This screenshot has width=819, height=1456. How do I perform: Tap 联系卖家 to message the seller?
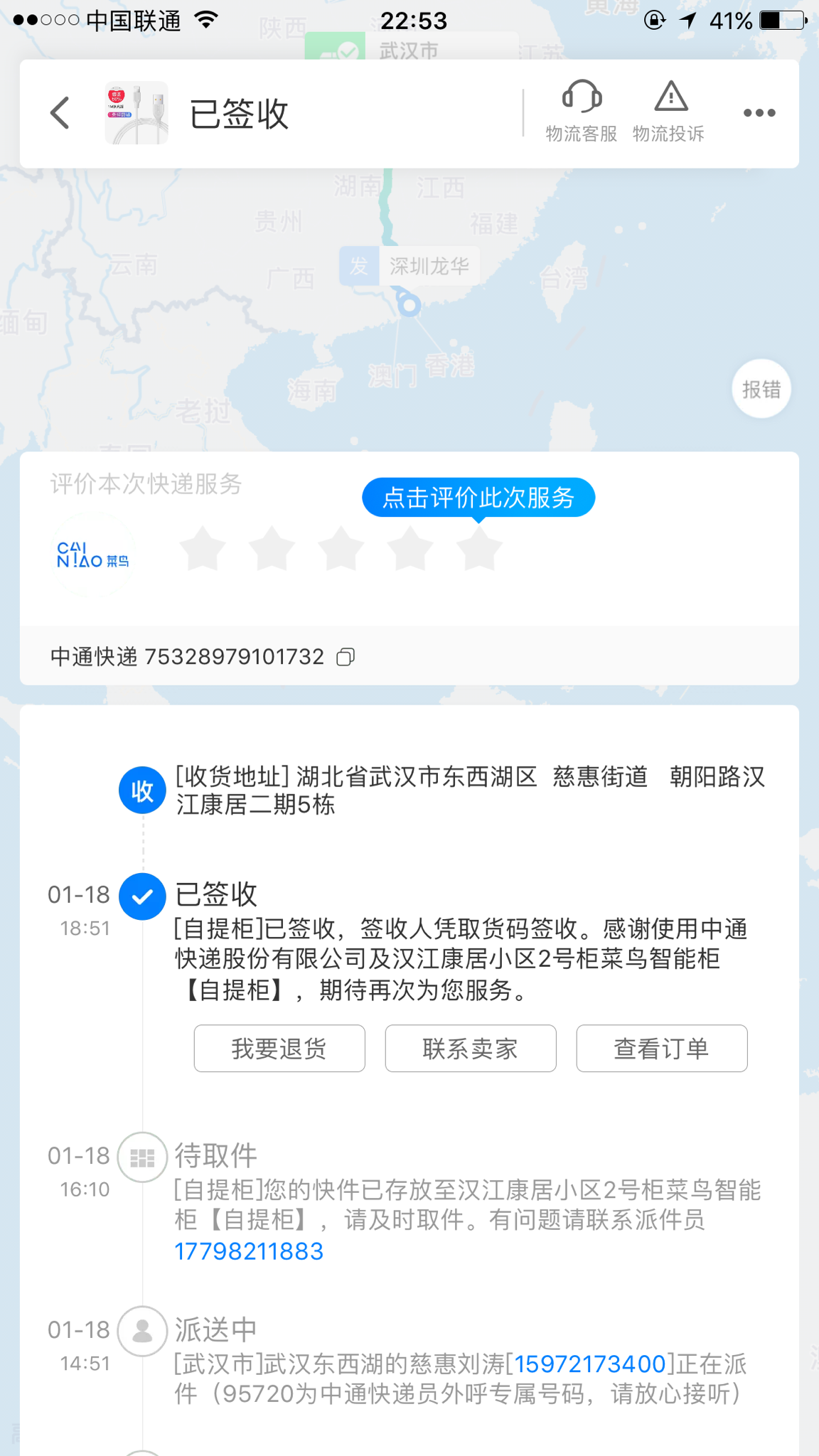tap(471, 1049)
